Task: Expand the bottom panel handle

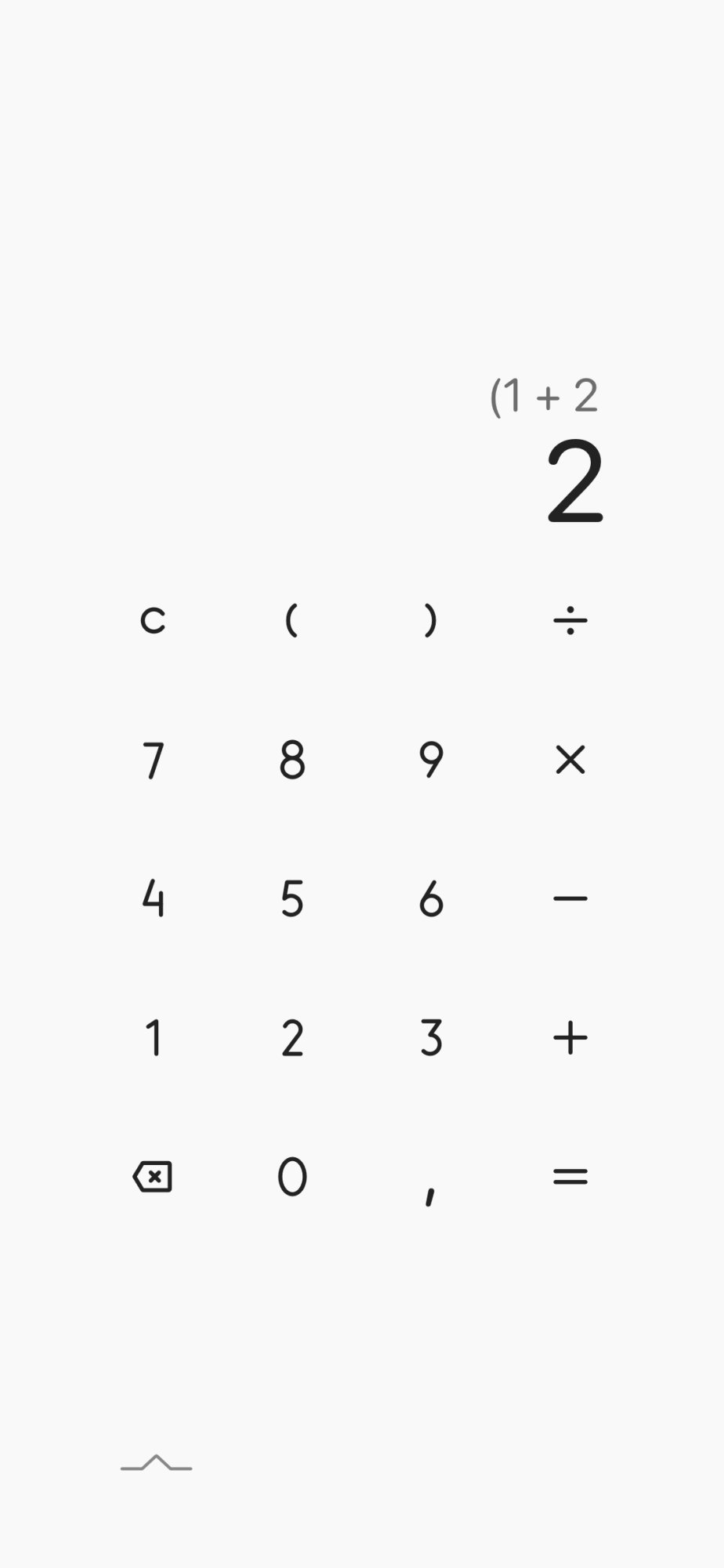Action: [x=156, y=1463]
